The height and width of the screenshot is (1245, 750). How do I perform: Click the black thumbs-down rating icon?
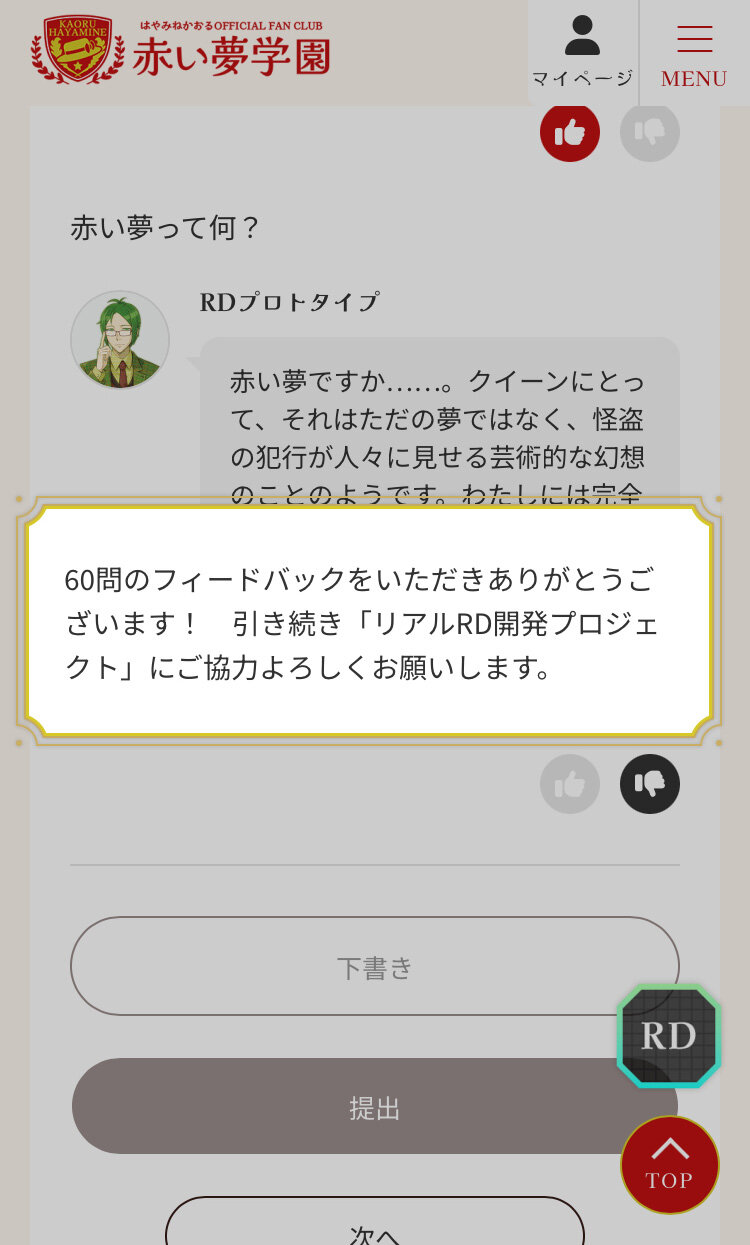[x=650, y=784]
